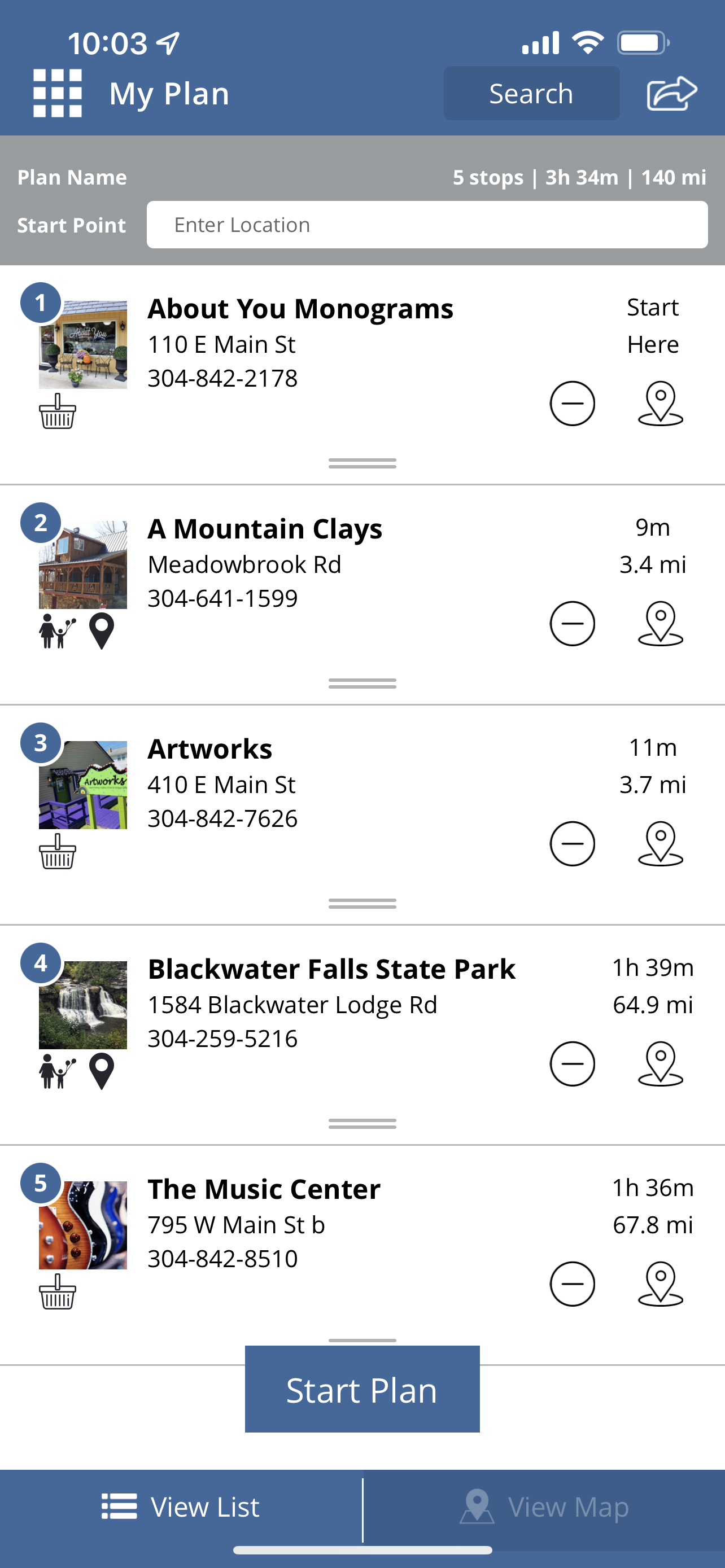Viewport: 725px width, 1568px height.
Task: Enter a start point location
Action: click(427, 225)
